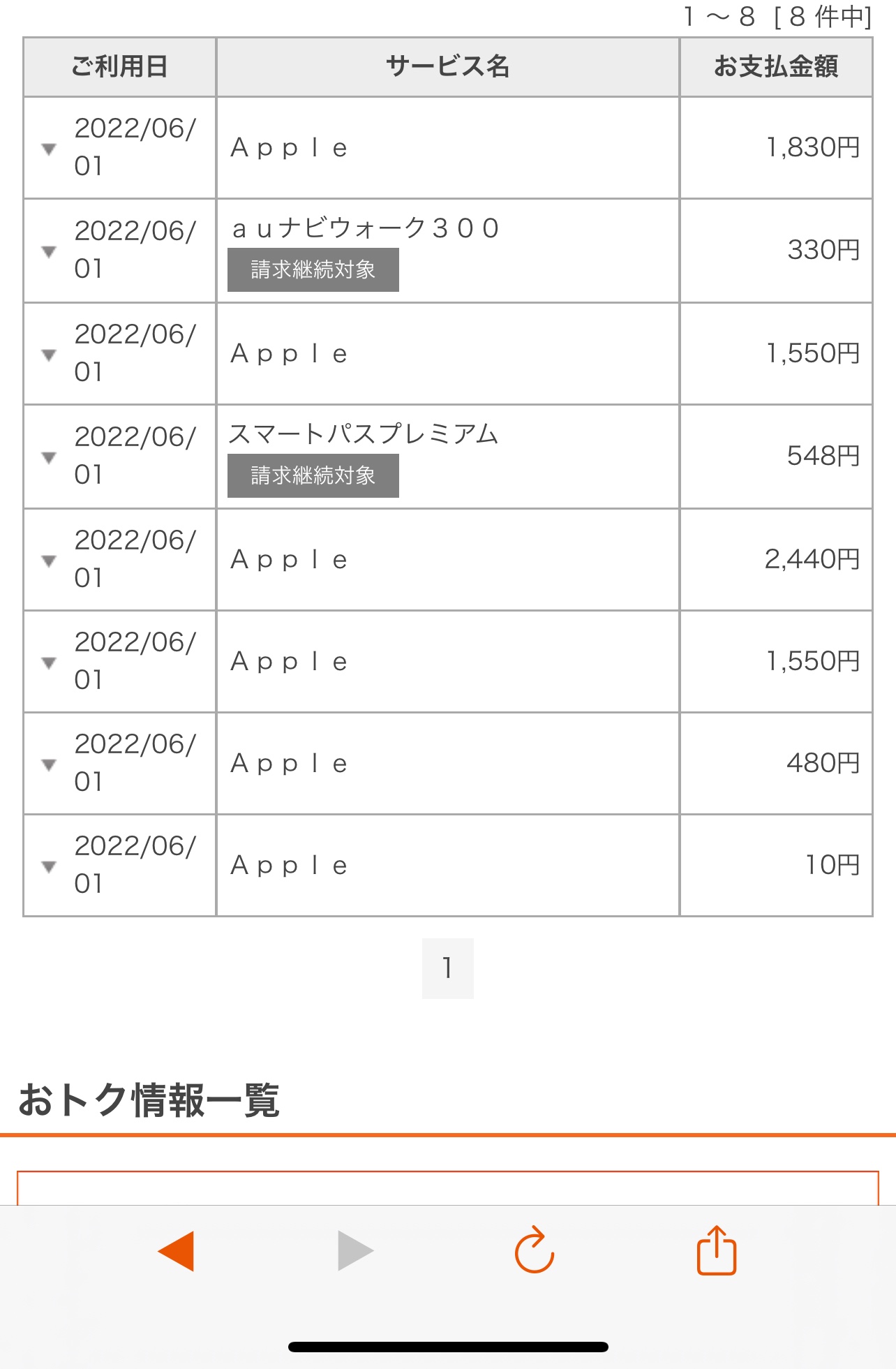This screenshot has width=896, height=1369.
Task: Expand the Apple 2,440円 payment row
Action: click(49, 560)
